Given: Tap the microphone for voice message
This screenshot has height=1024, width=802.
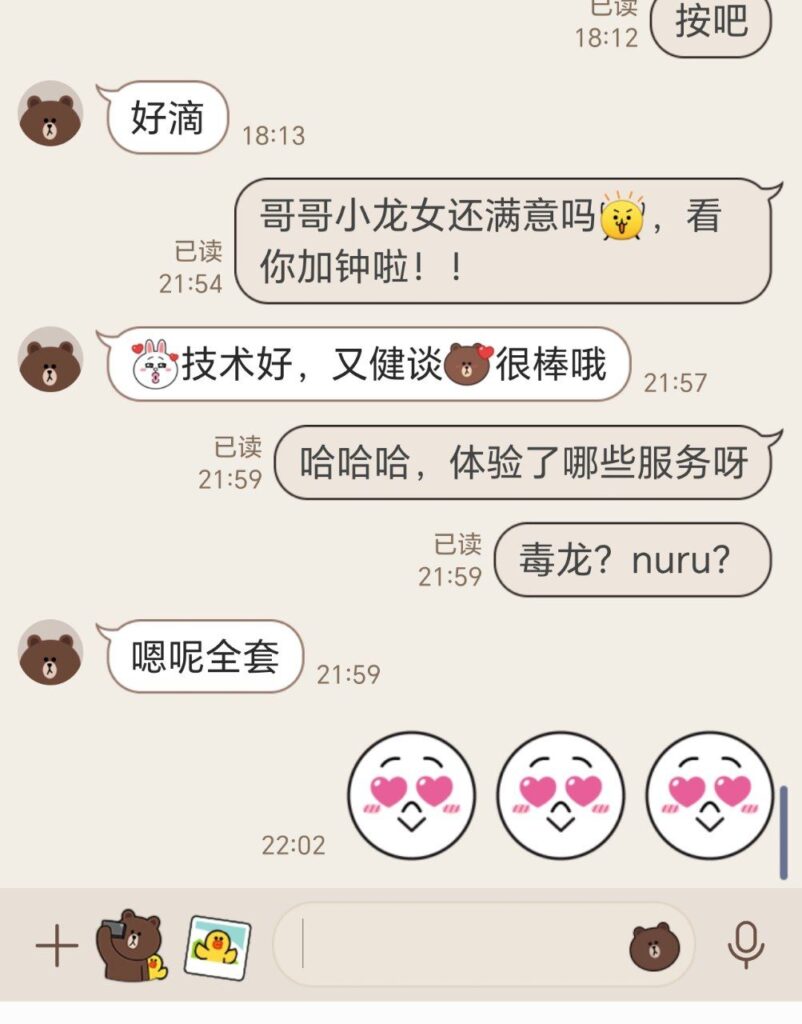Looking at the screenshot, I should click(745, 945).
